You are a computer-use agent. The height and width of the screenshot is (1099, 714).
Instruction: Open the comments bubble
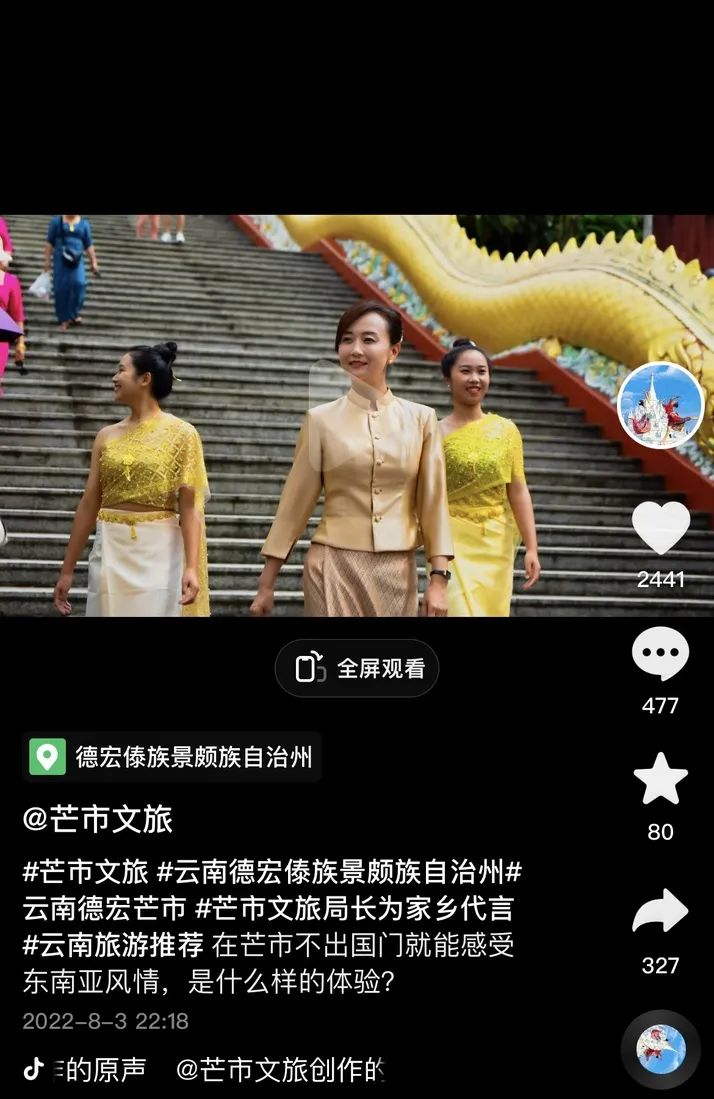pyautogui.click(x=660, y=655)
